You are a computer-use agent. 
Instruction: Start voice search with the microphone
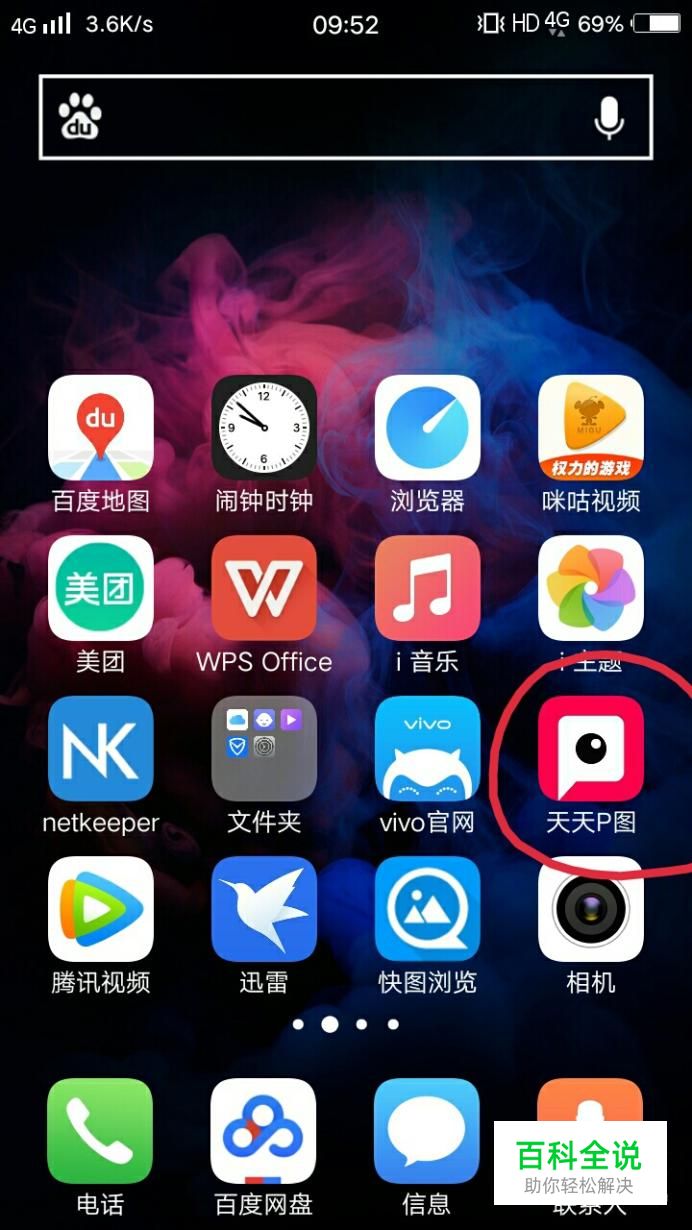[x=608, y=119]
